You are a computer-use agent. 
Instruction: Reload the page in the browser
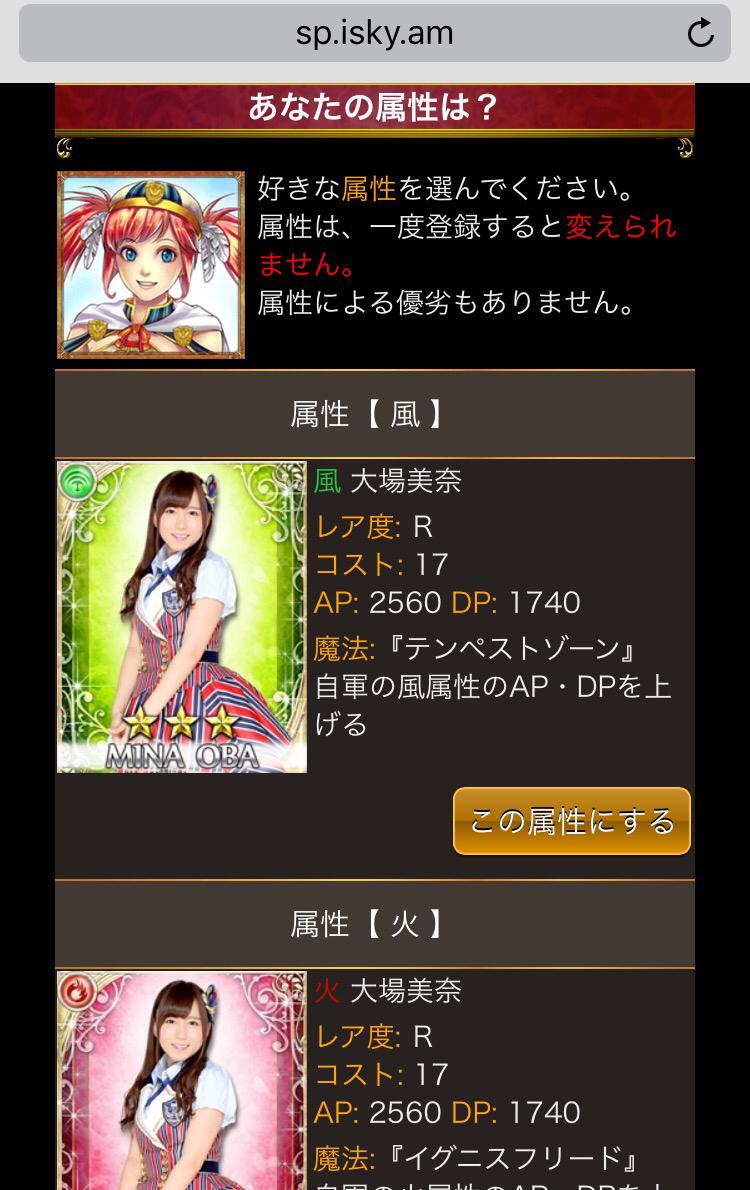tap(700, 33)
